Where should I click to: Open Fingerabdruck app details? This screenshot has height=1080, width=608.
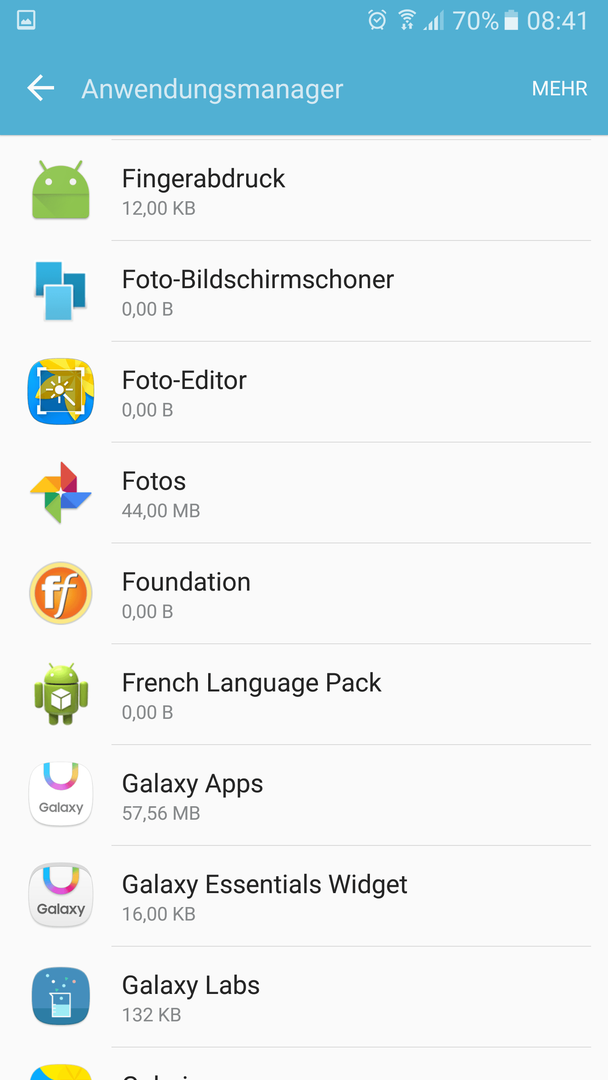(x=304, y=190)
